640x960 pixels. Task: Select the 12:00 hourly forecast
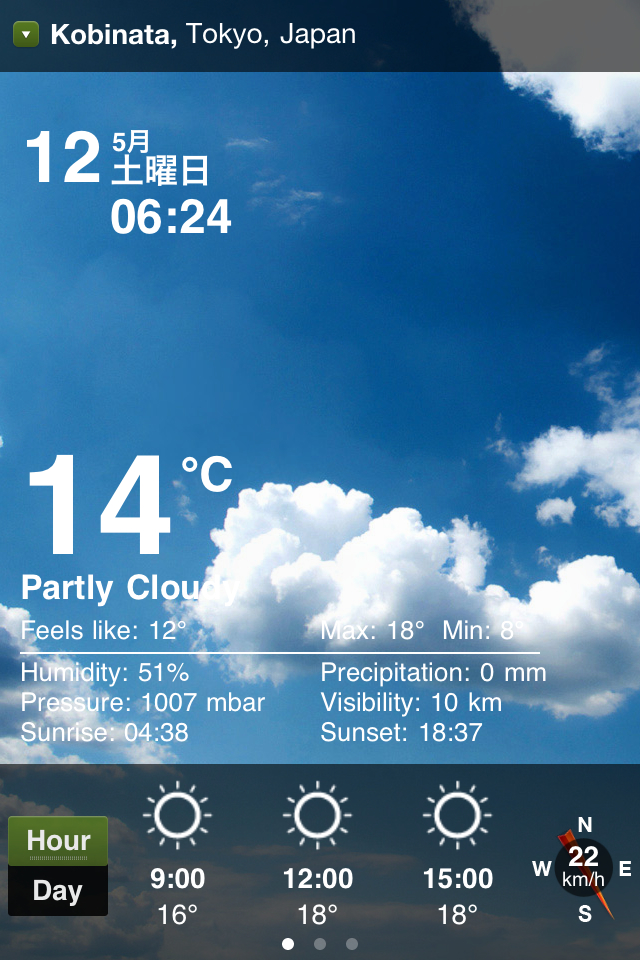point(318,855)
